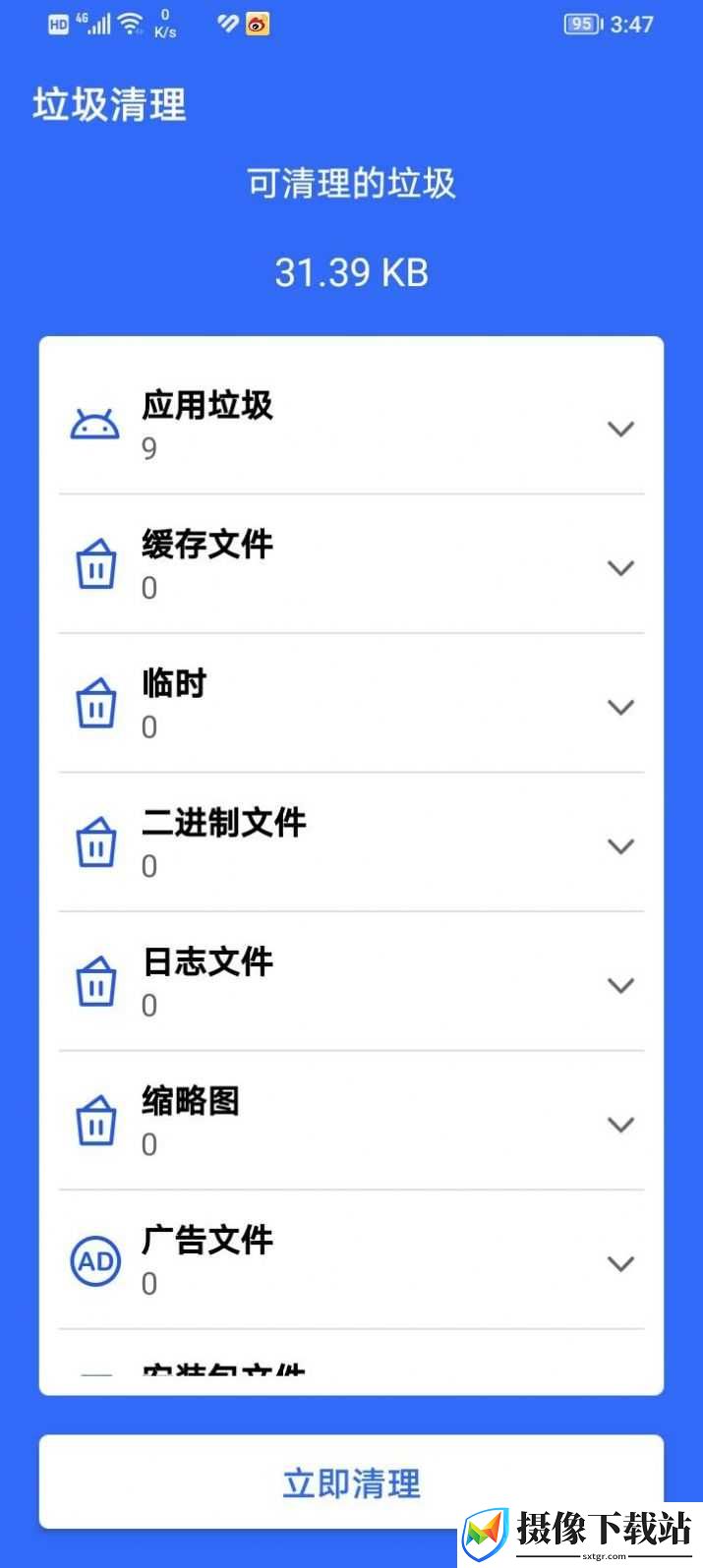Image resolution: width=703 pixels, height=1568 pixels.
Task: Expand the 缩略图 category
Action: [x=351, y=1121]
